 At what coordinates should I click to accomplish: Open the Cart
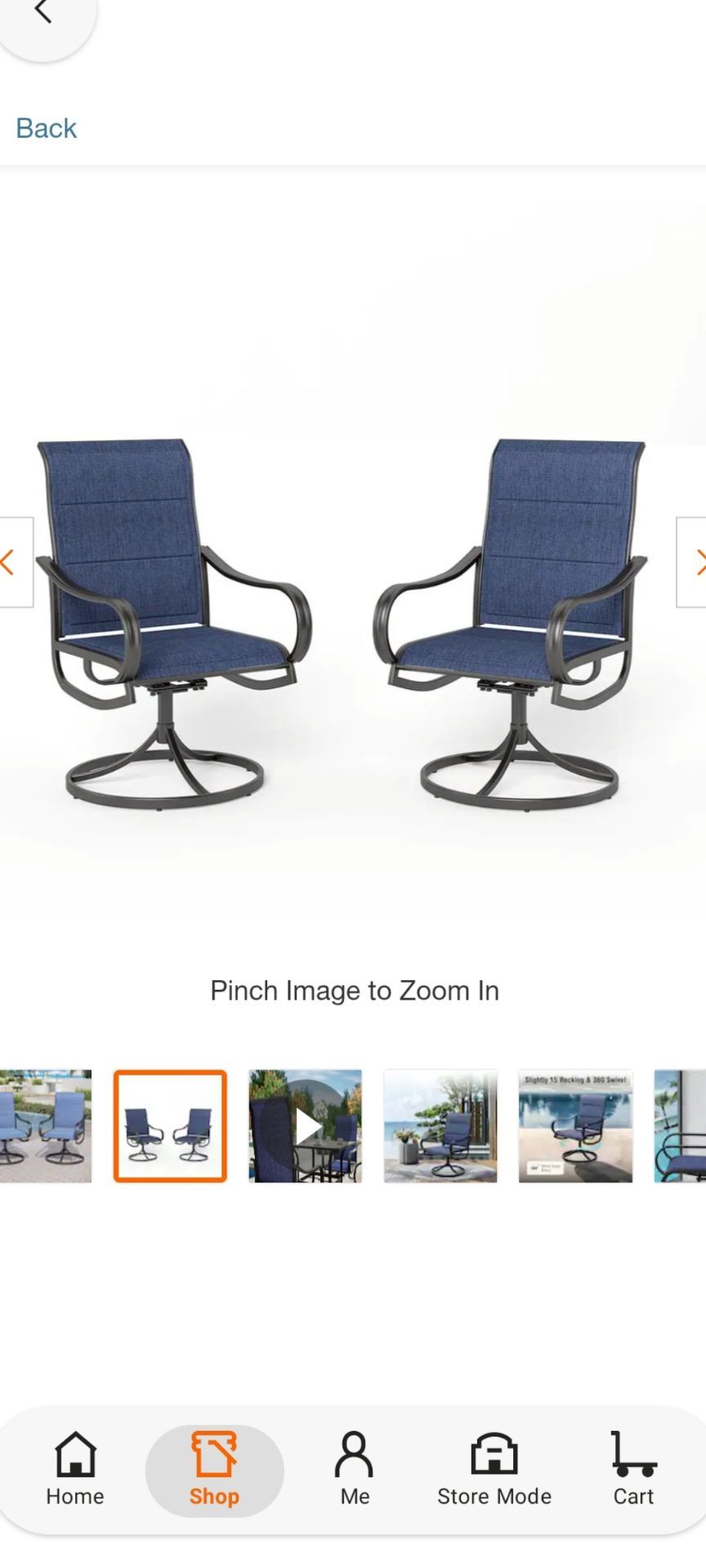tap(633, 1469)
